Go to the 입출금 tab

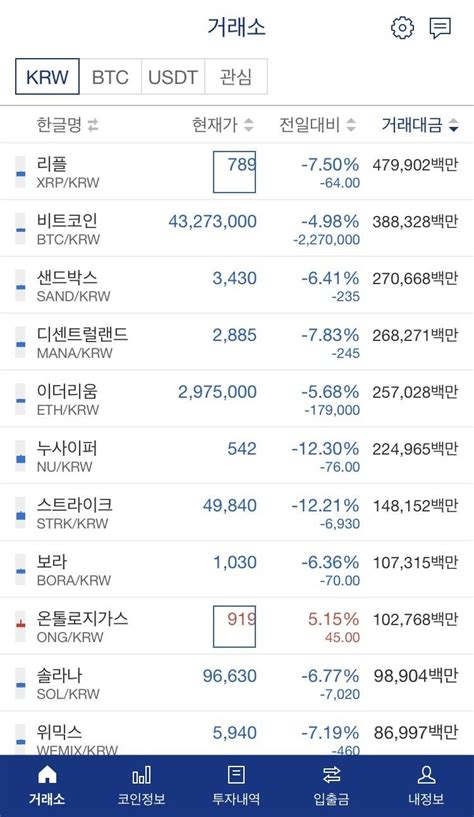point(331,786)
